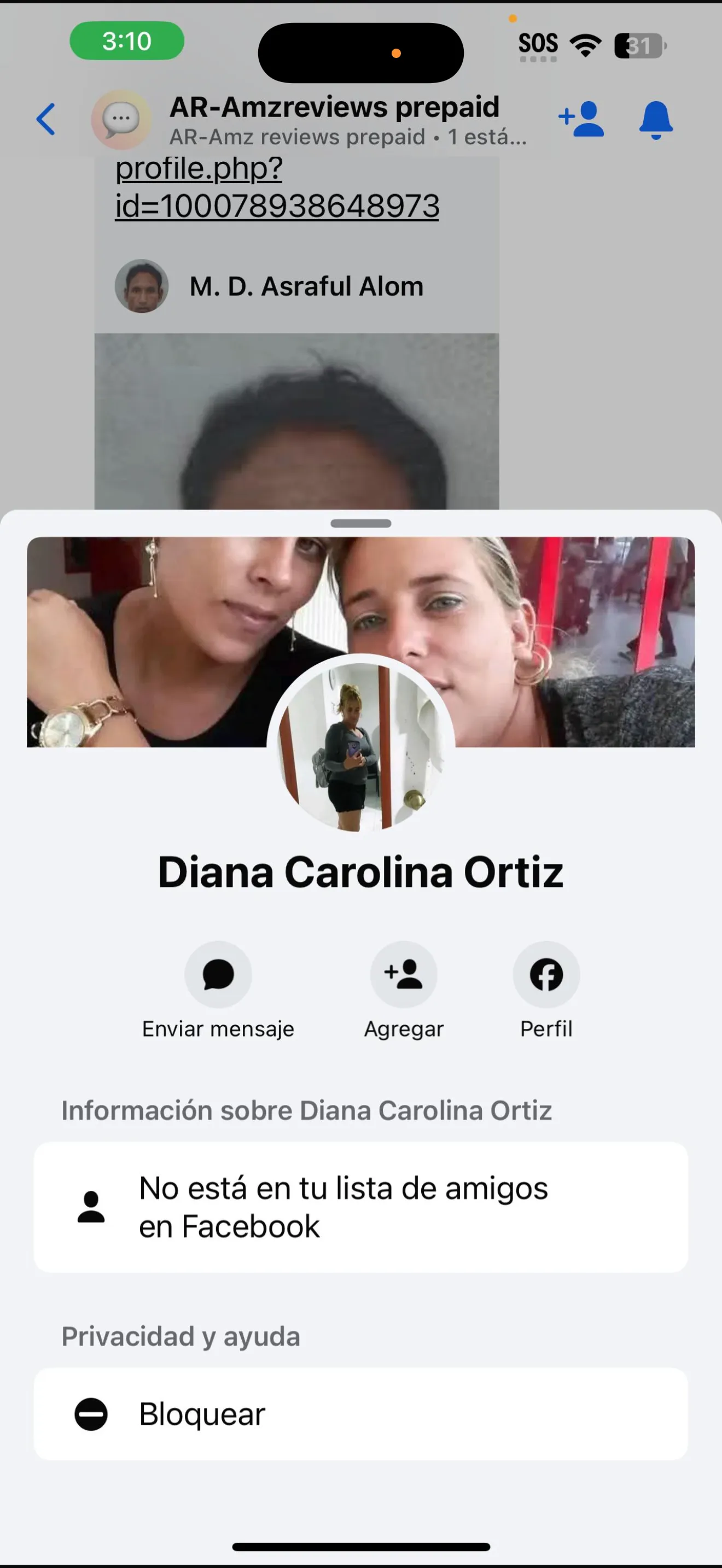The width and height of the screenshot is (722, 1568).
Task: Add a person to the group
Action: coord(581,119)
